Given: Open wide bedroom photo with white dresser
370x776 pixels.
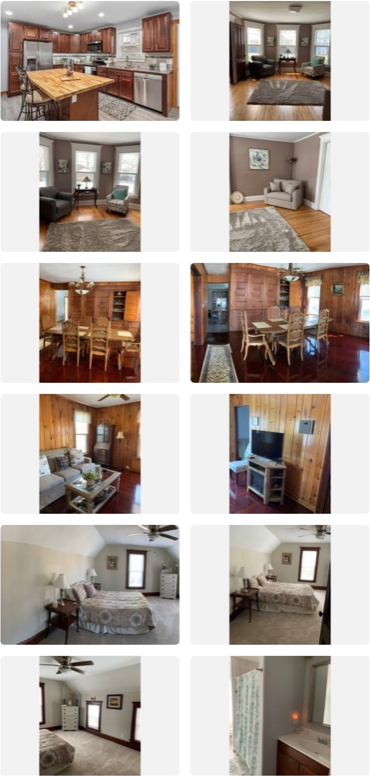Looking at the screenshot, I should [90, 585].
